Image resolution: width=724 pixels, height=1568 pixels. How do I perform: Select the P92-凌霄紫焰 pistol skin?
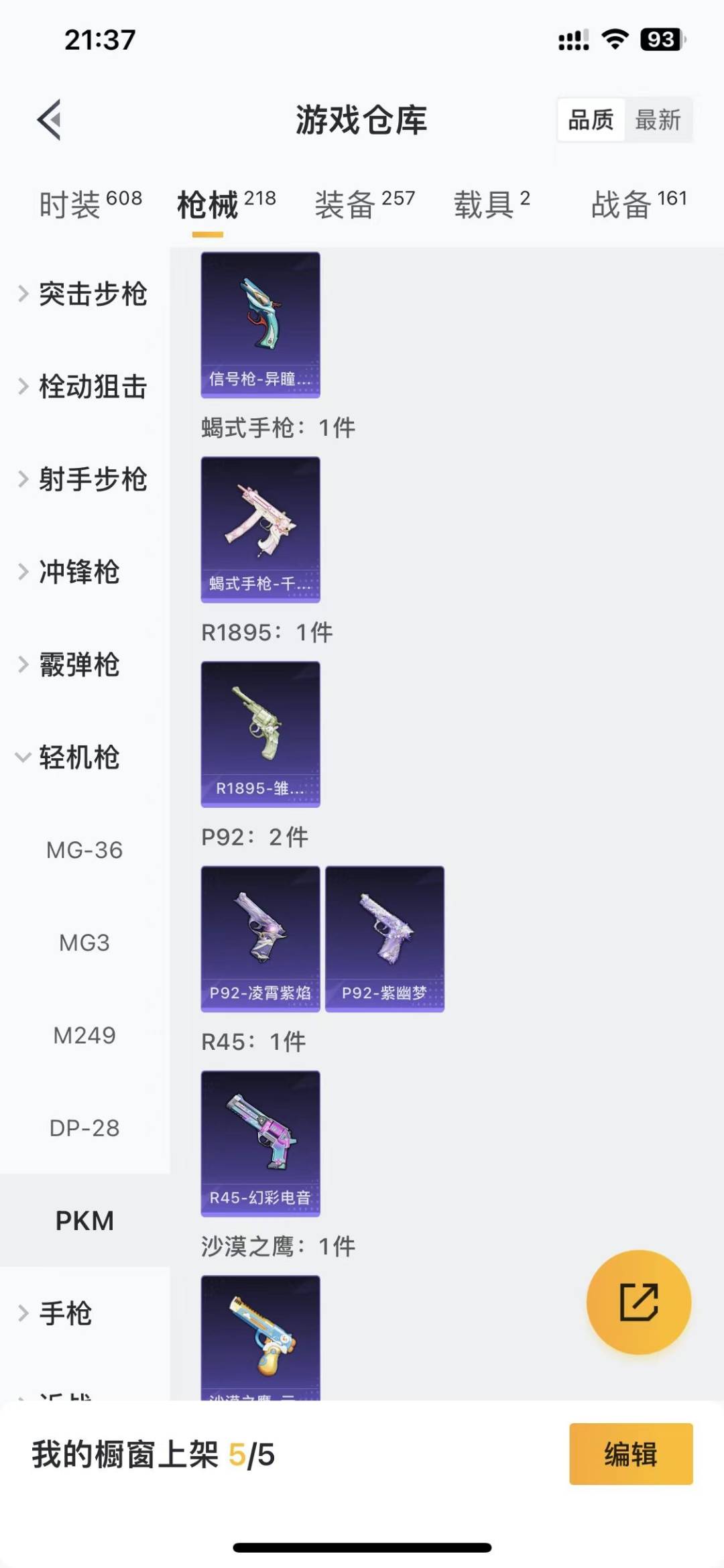(x=260, y=937)
